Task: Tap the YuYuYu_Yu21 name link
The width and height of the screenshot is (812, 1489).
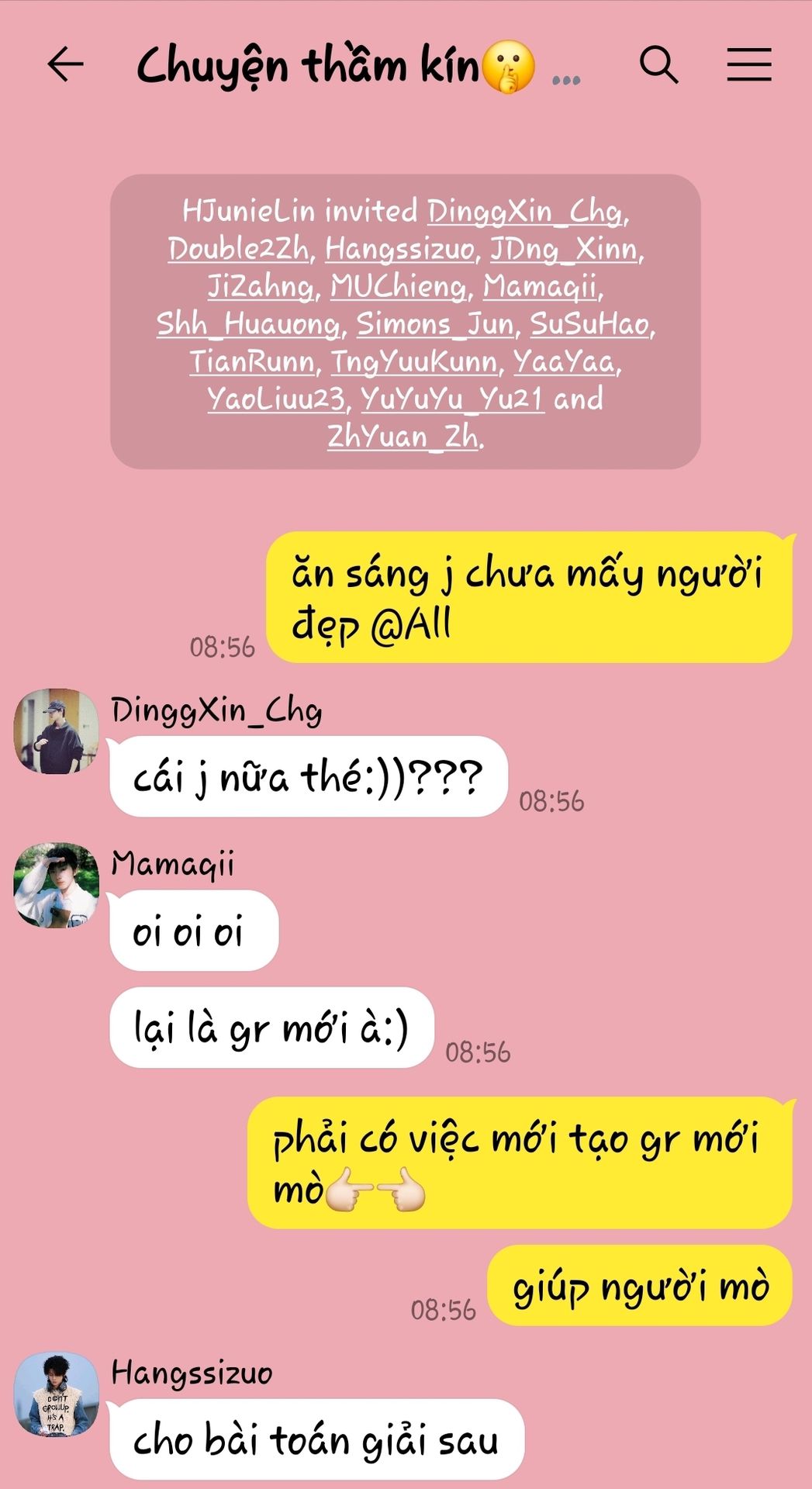Action: [x=452, y=399]
